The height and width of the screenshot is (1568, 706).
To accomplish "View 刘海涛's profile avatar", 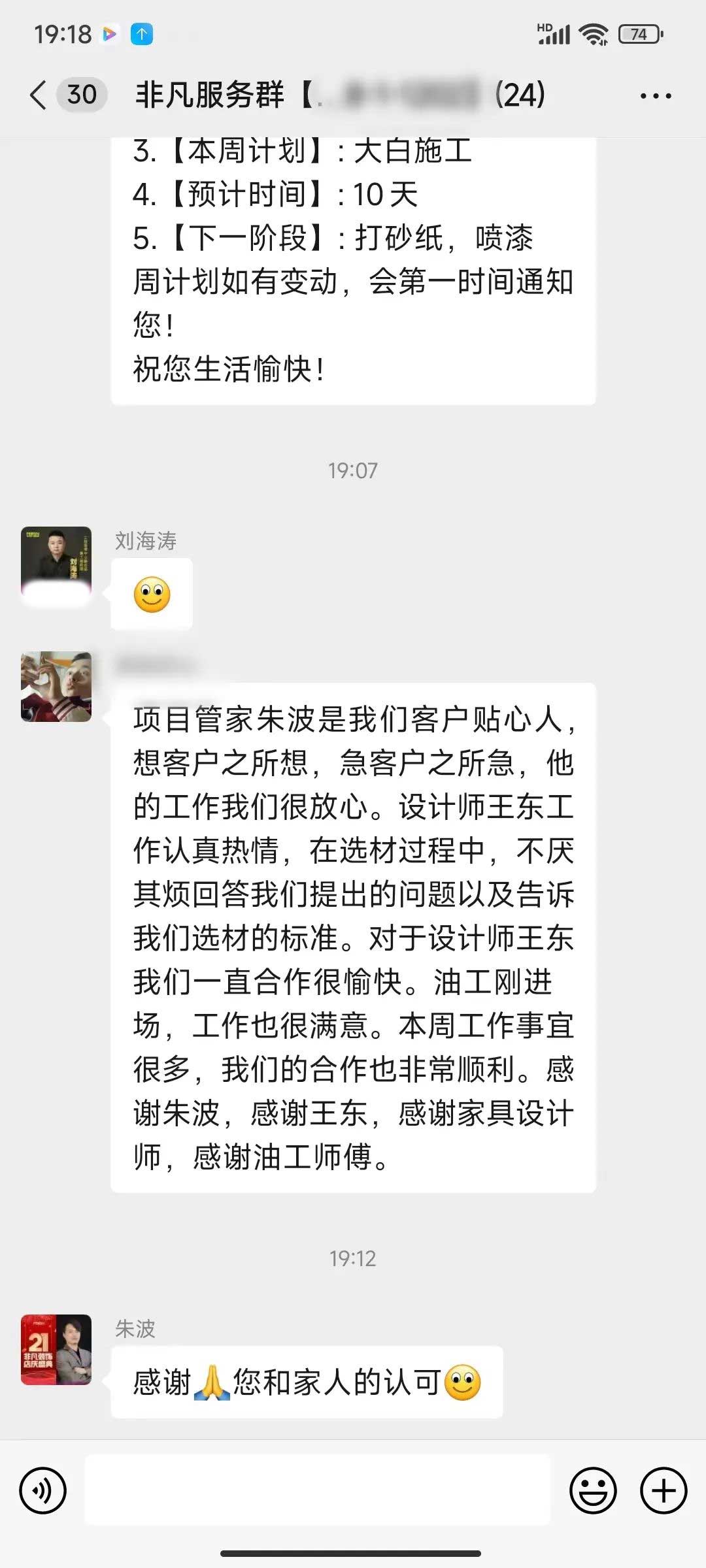I will 56,561.
